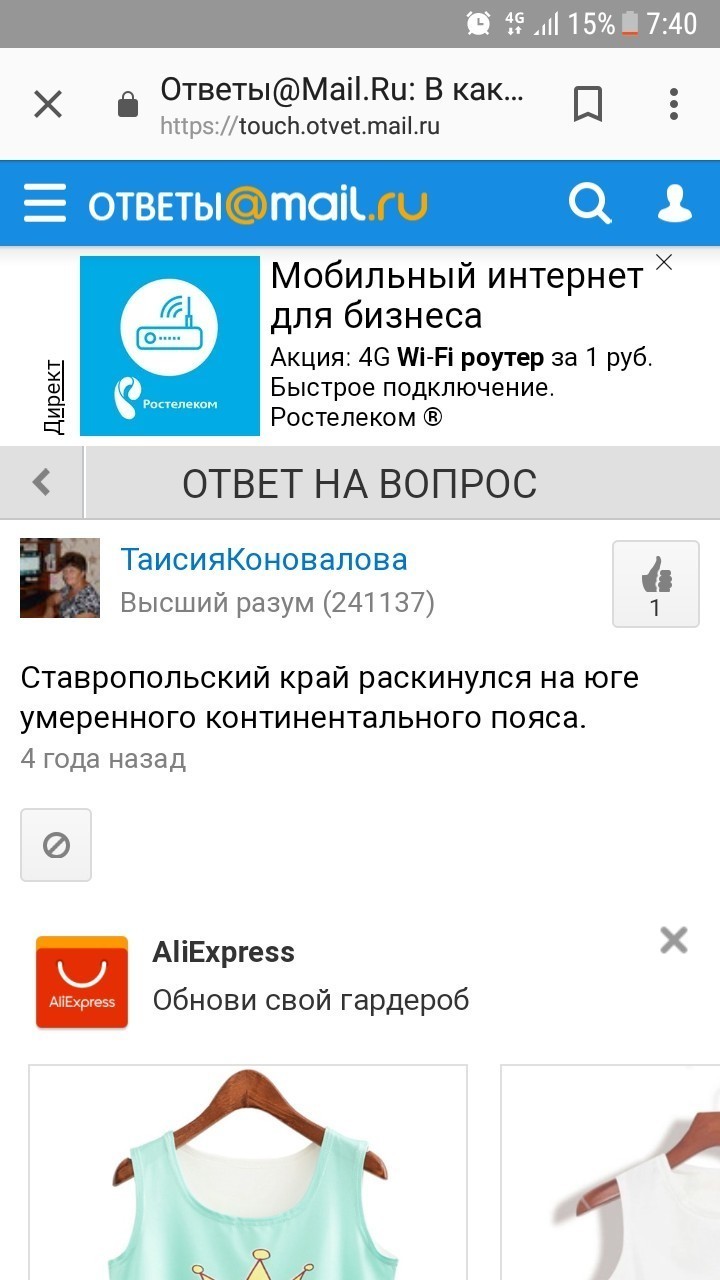The image size is (720, 1280).
Task: Close the AliExpress ad block
Action: [x=674, y=940]
